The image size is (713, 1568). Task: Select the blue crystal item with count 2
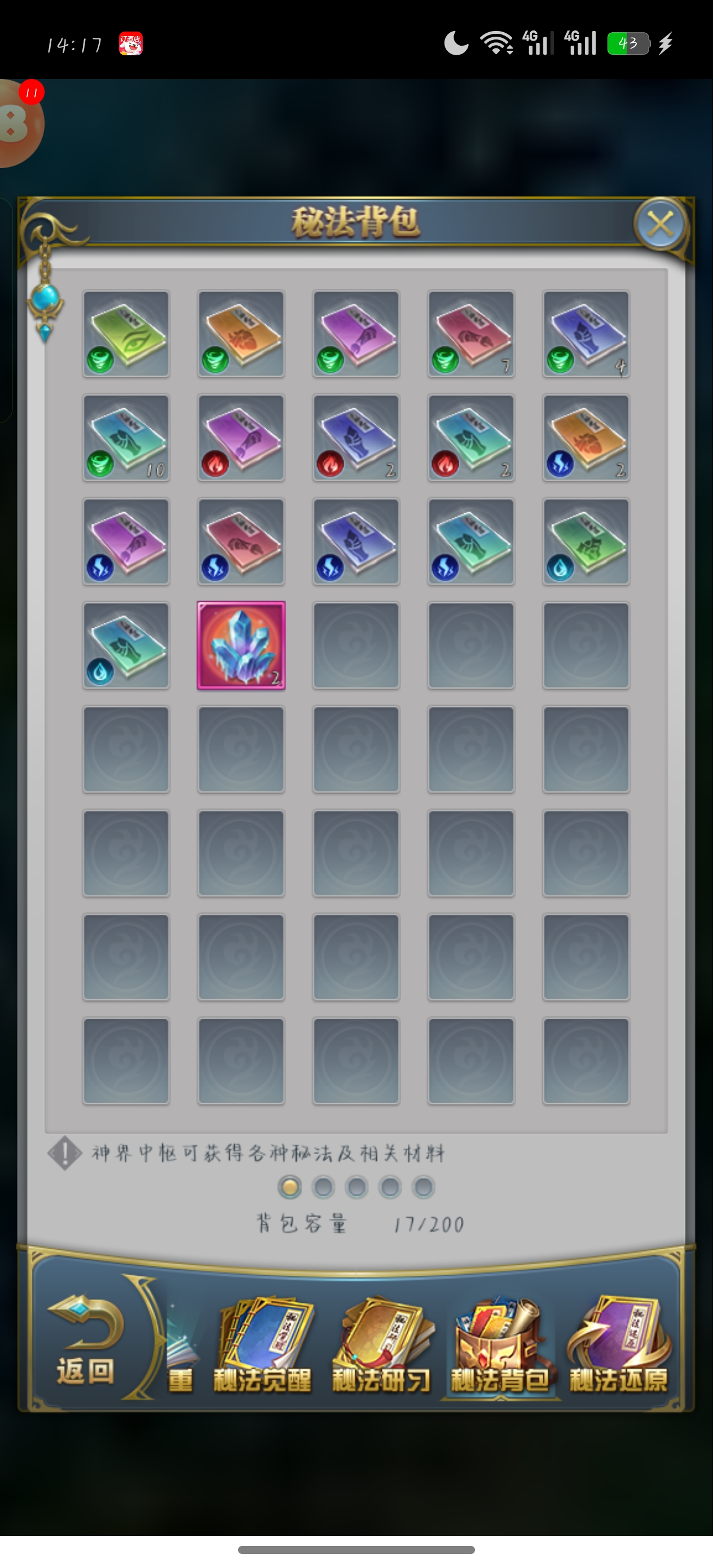tap(241, 646)
